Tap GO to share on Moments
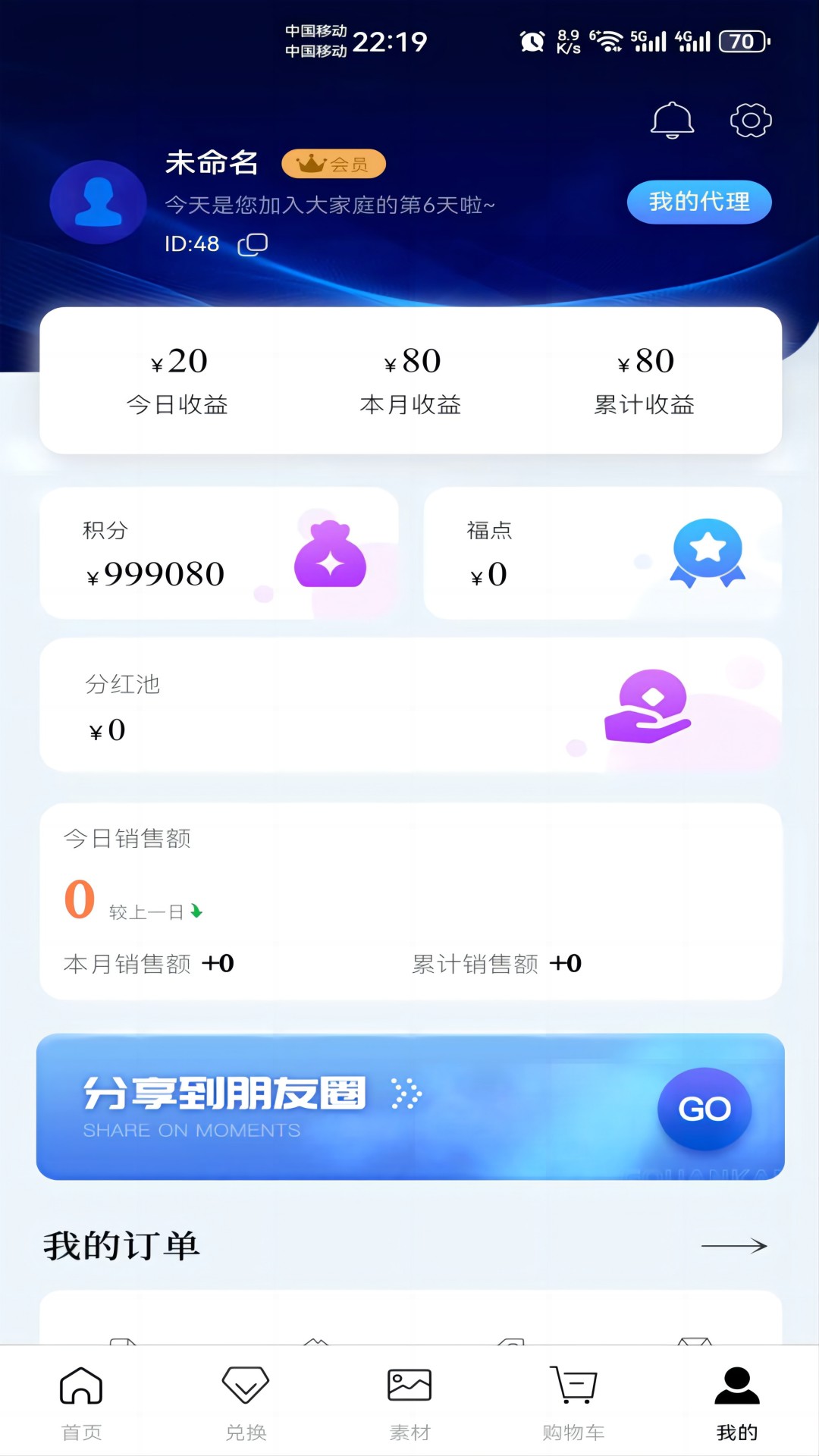 704,1109
